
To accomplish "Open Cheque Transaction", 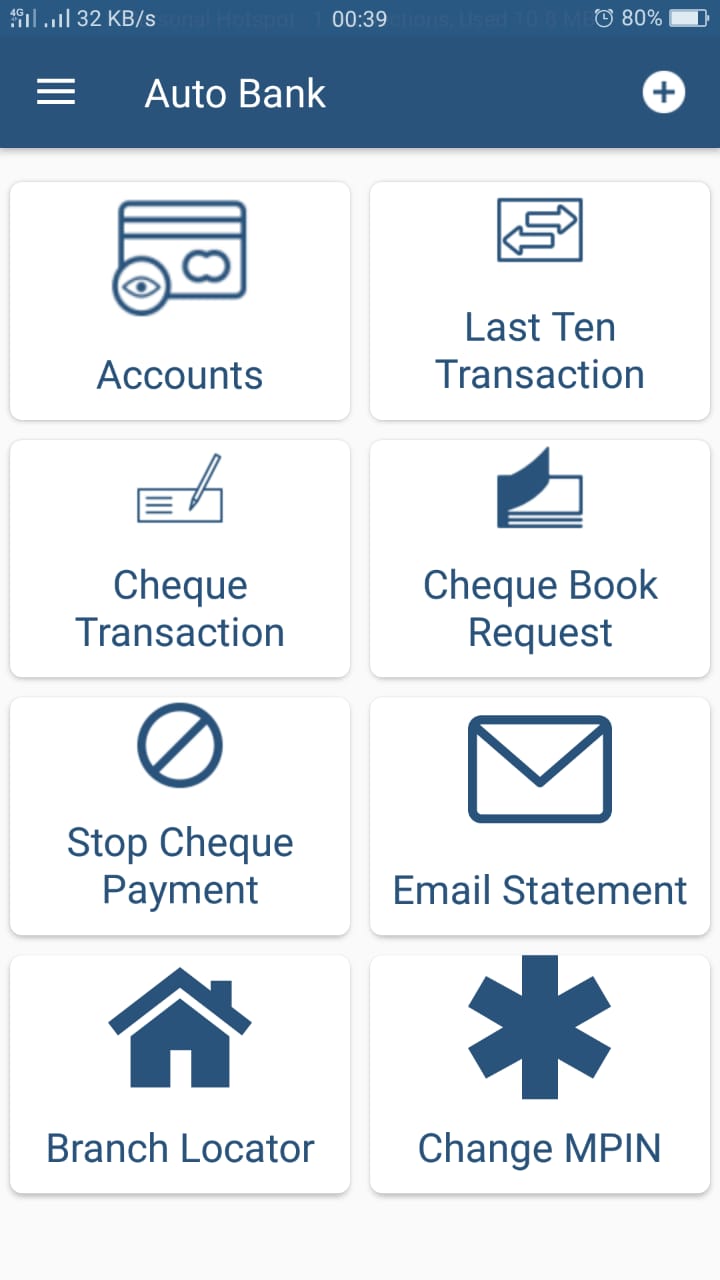I will coord(180,558).
